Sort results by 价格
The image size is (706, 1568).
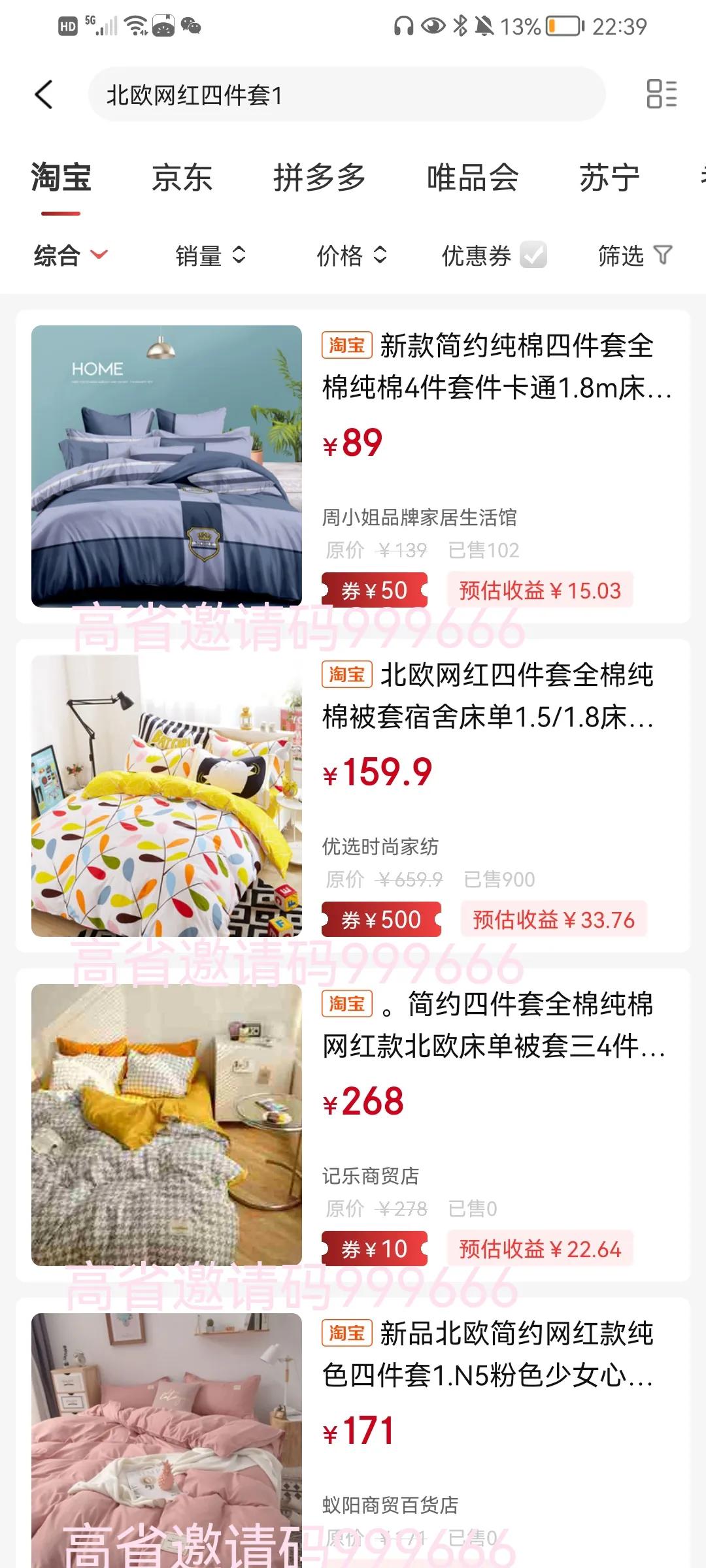click(352, 255)
